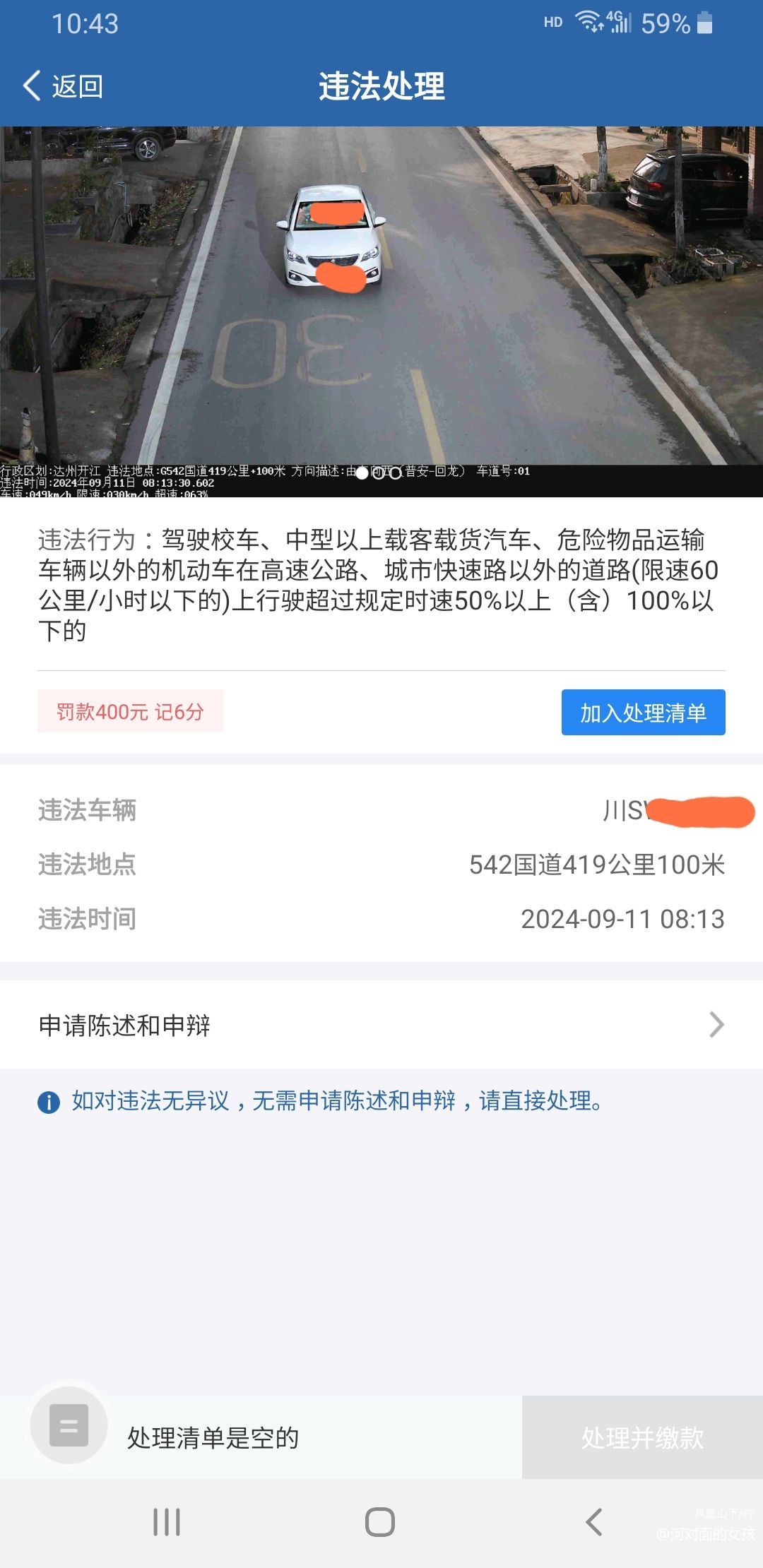
Task: Open 申请陈述和申辩 row
Action: tap(381, 1025)
